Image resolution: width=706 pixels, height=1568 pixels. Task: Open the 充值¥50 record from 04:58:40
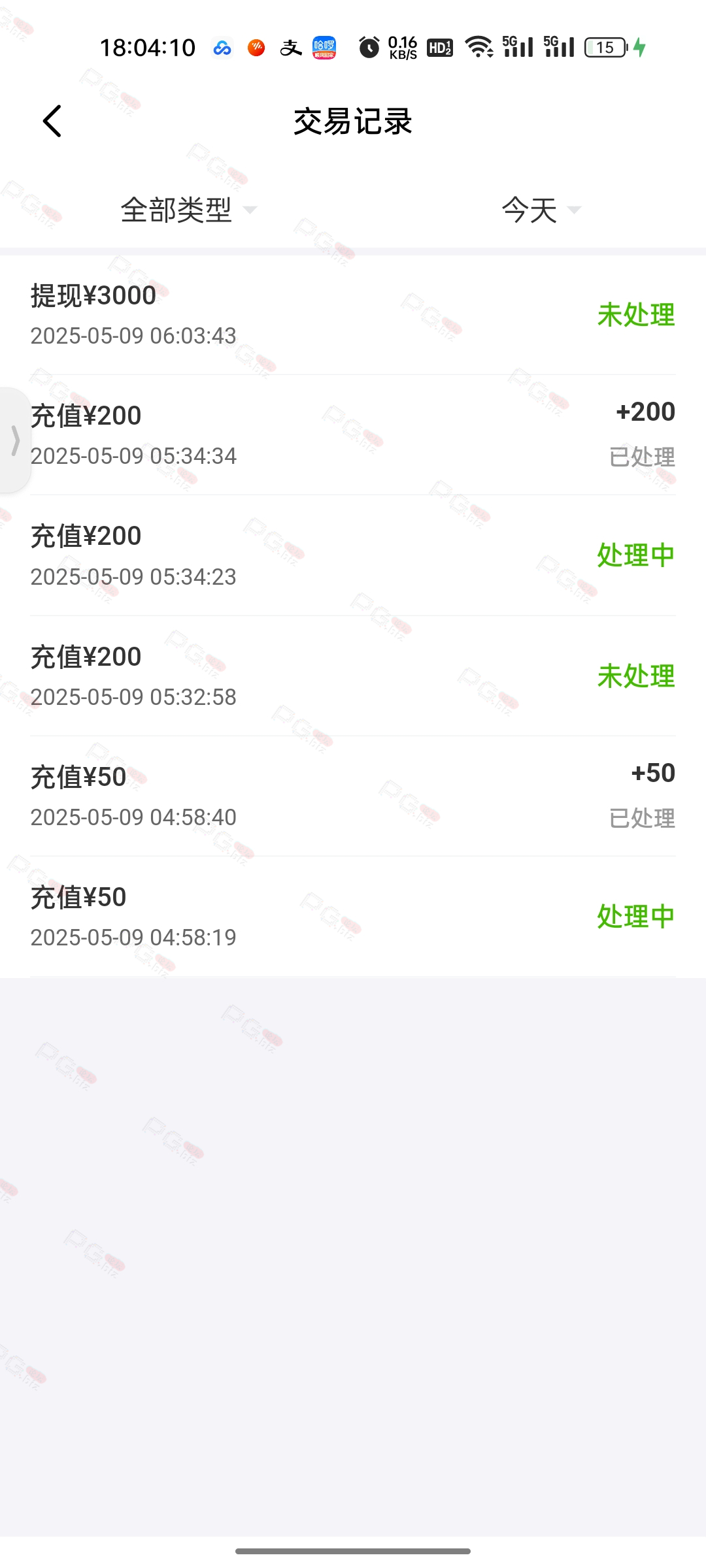[353, 796]
